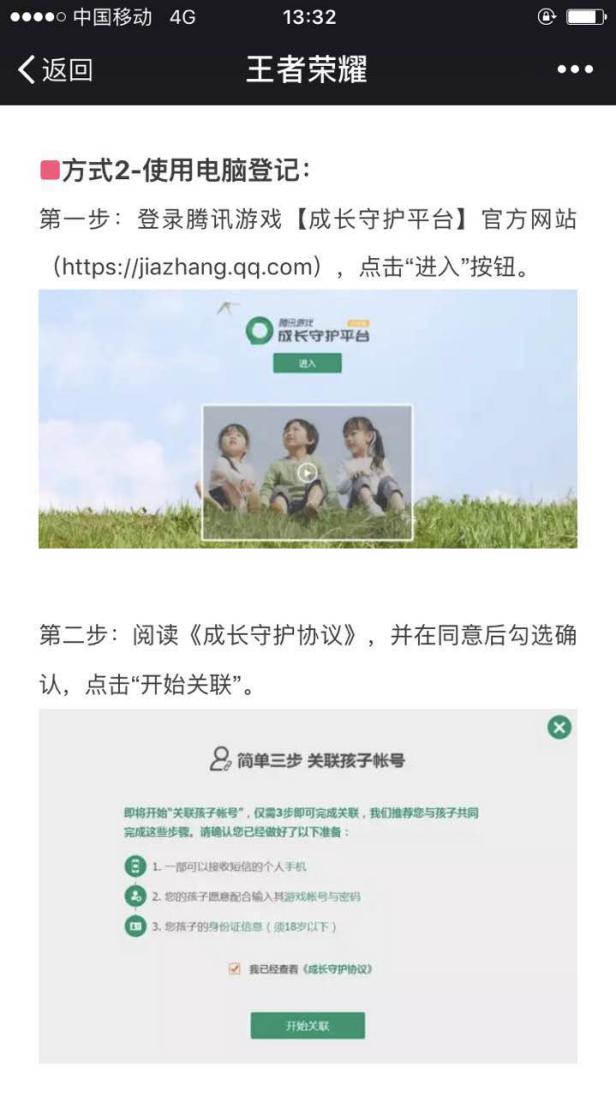Go back using the 返回 button
This screenshot has height=1097, width=616.
[55, 70]
